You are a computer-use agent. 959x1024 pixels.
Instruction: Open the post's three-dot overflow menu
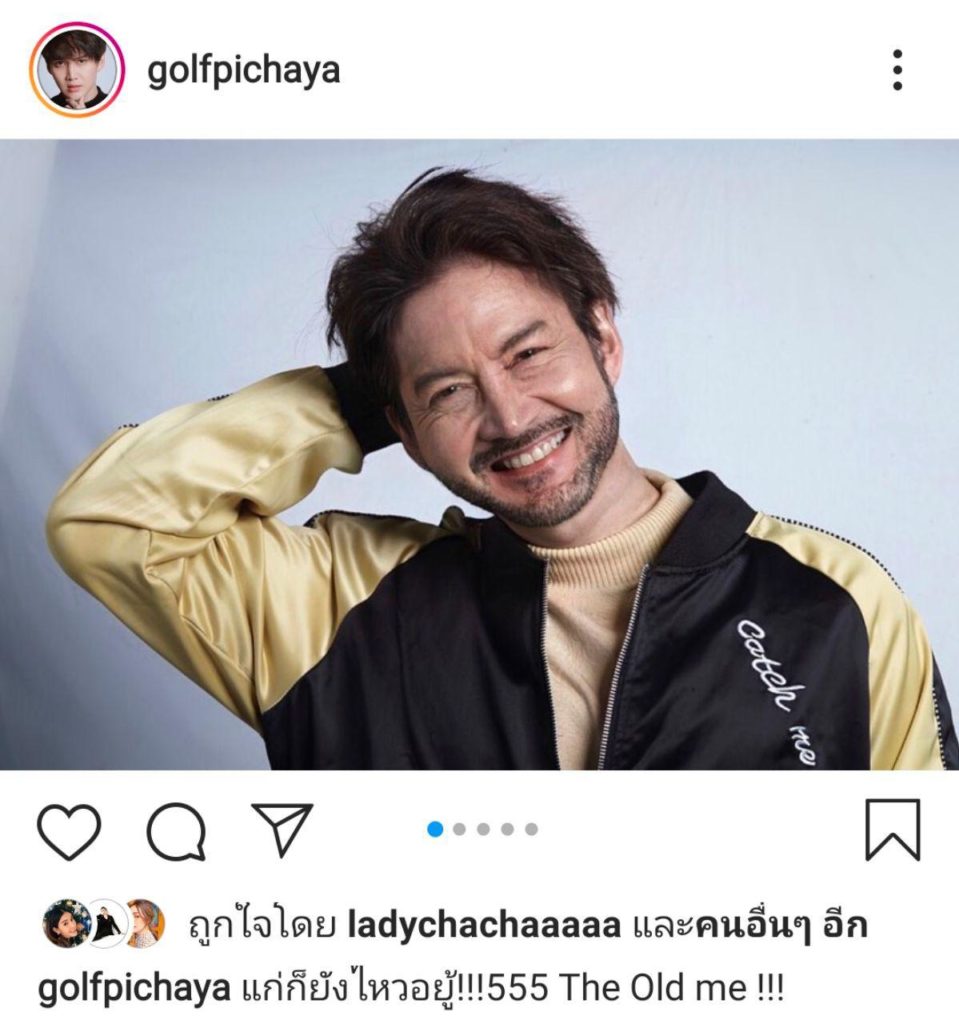click(x=897, y=71)
